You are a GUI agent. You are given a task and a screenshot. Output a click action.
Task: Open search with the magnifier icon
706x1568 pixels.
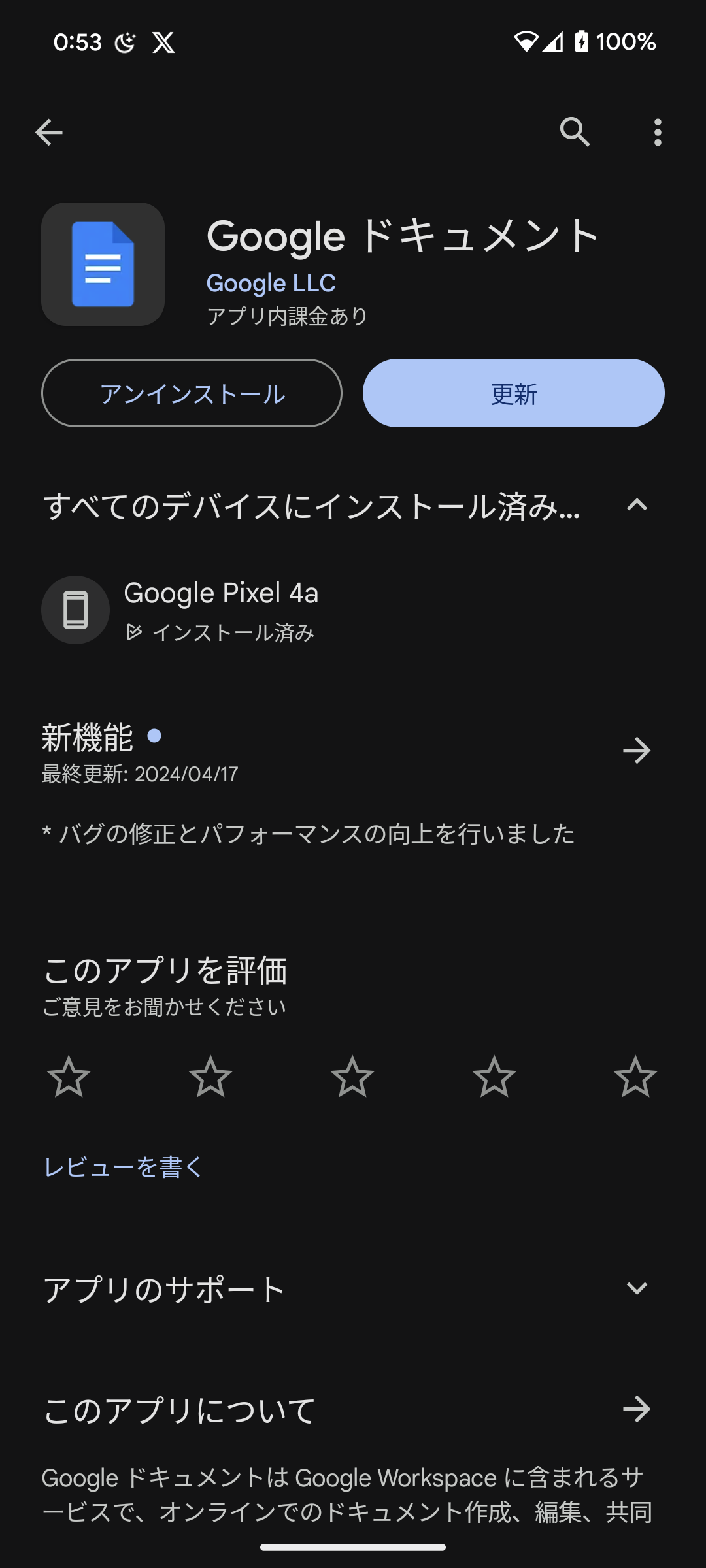pyautogui.click(x=575, y=132)
